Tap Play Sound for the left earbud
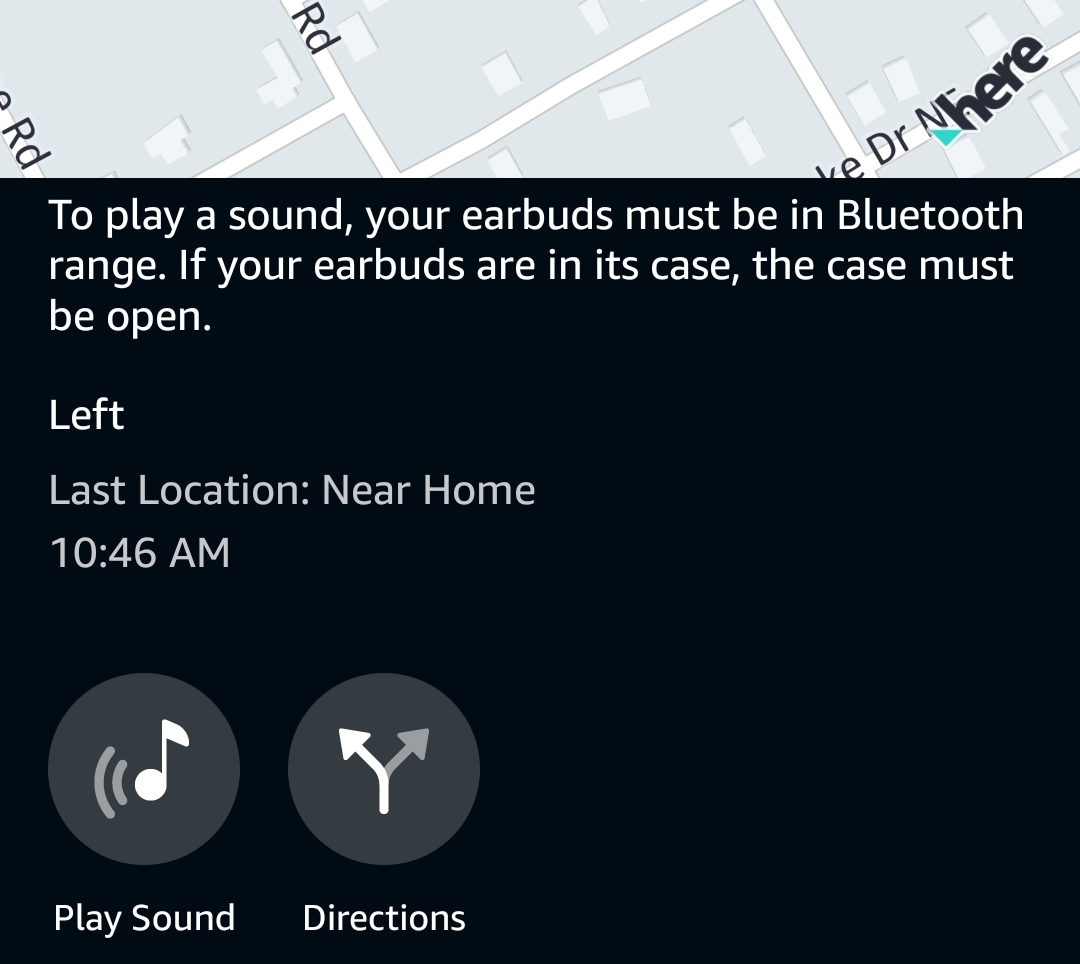Screen dimensions: 1080x964 point(144,768)
